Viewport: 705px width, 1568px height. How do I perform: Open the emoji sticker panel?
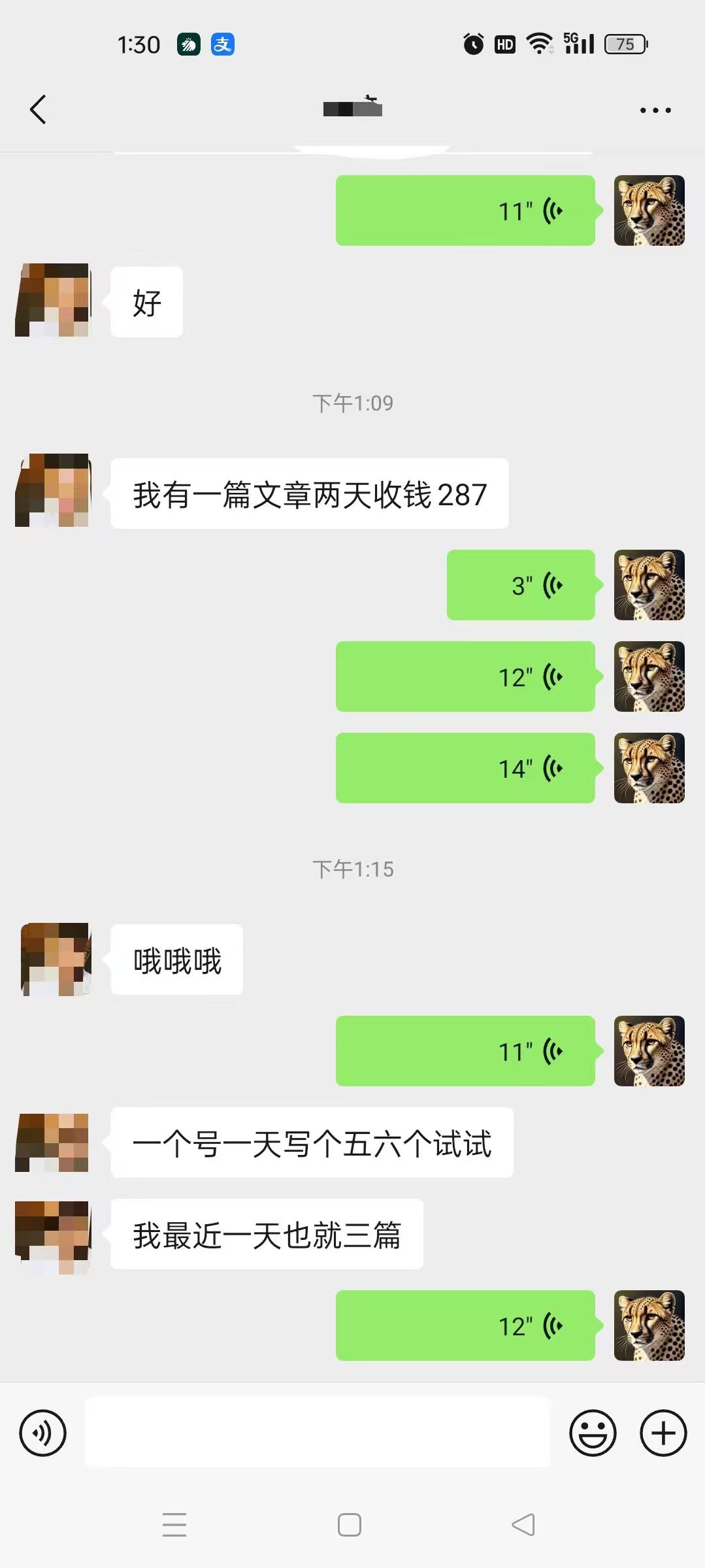593,1433
